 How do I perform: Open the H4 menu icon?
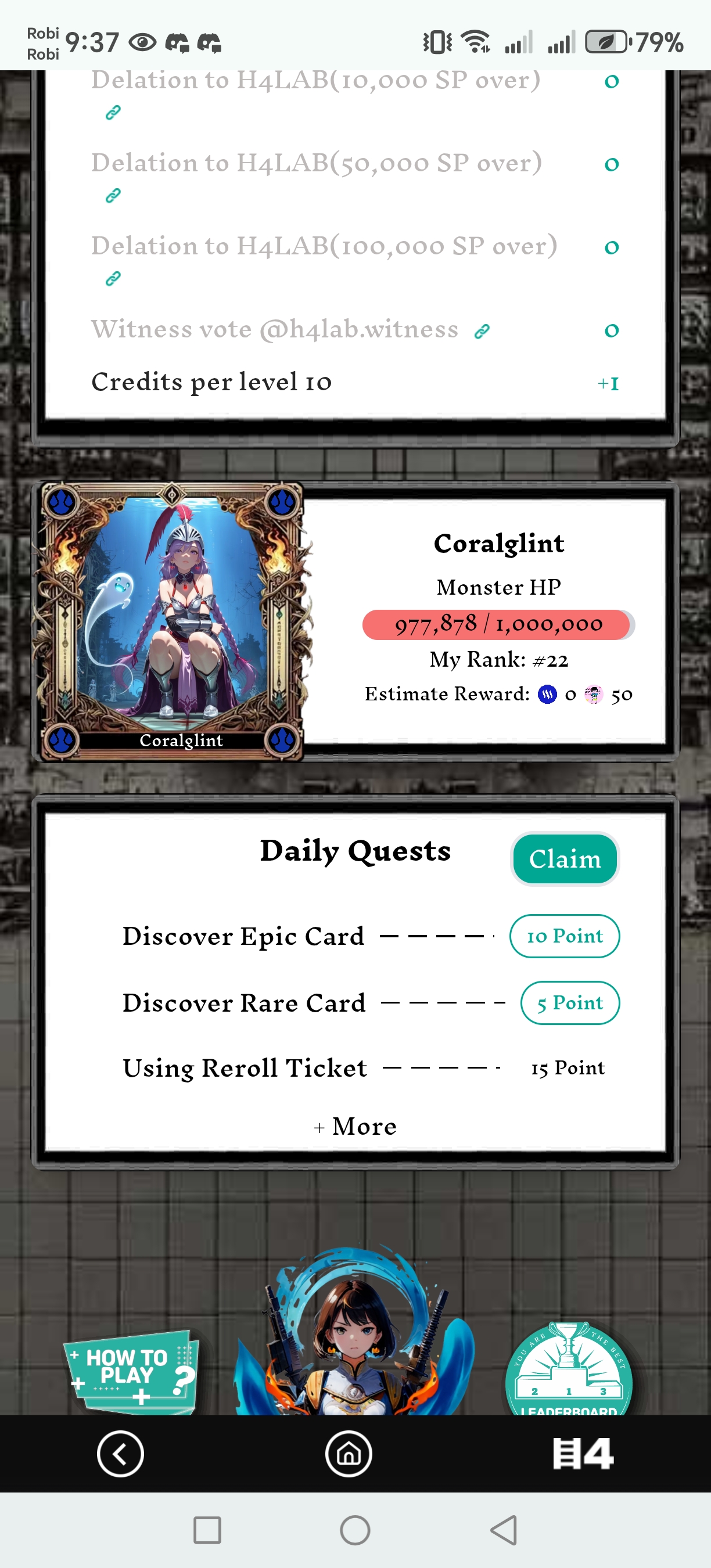point(583,1454)
